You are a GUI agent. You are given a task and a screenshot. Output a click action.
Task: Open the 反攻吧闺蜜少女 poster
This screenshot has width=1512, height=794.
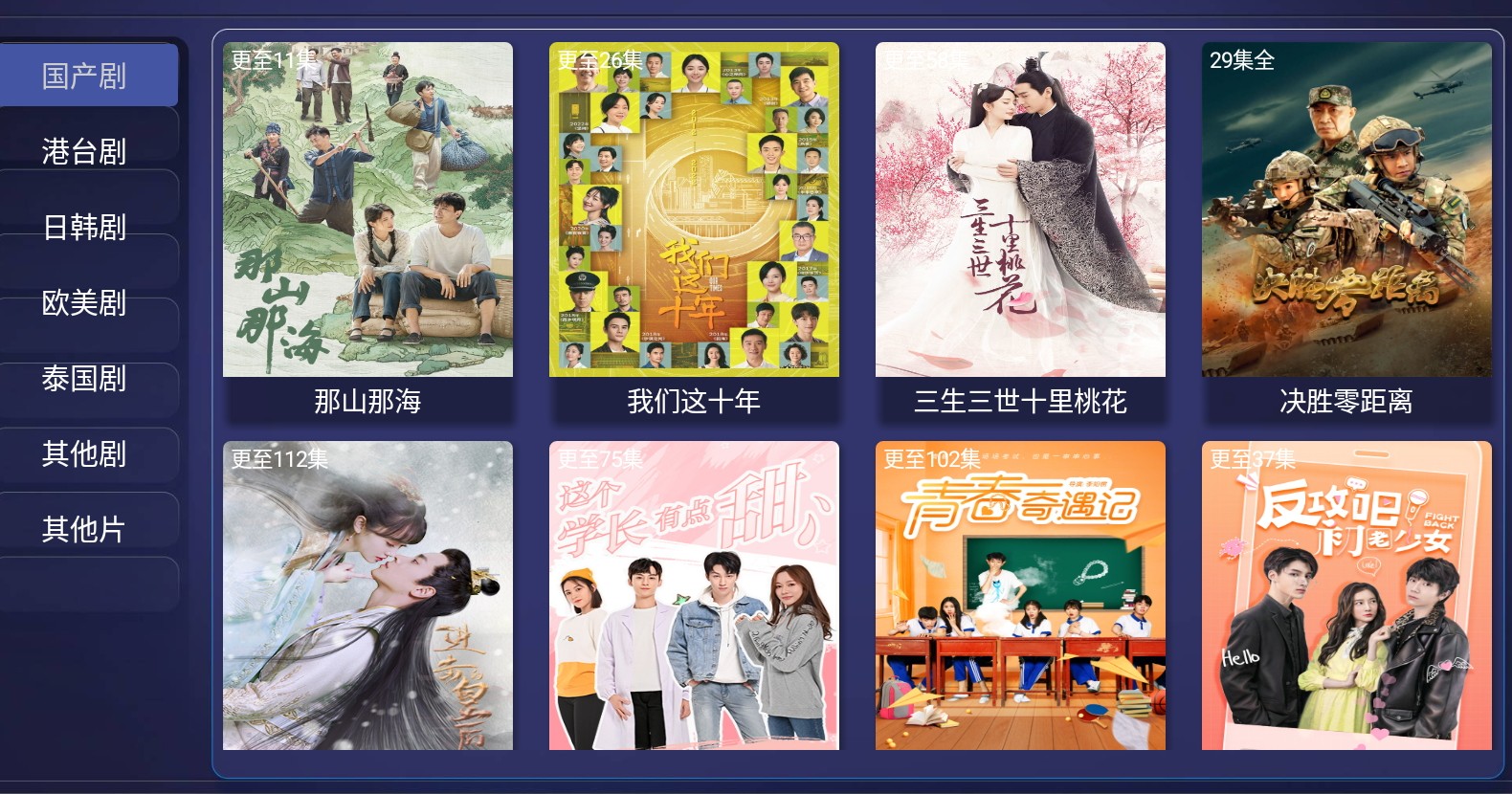pos(1346,595)
